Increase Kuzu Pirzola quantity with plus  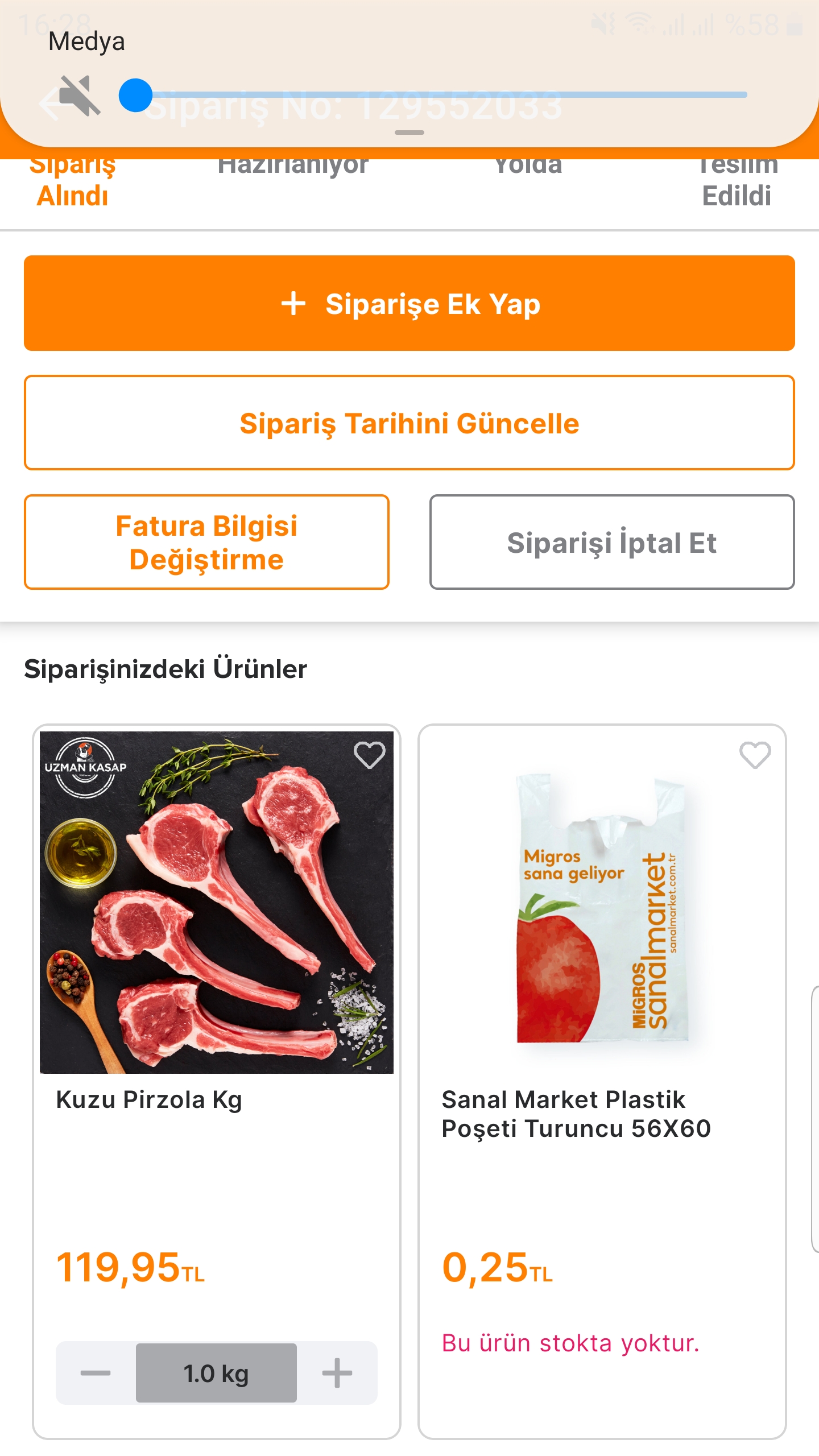pyautogui.click(x=337, y=1373)
